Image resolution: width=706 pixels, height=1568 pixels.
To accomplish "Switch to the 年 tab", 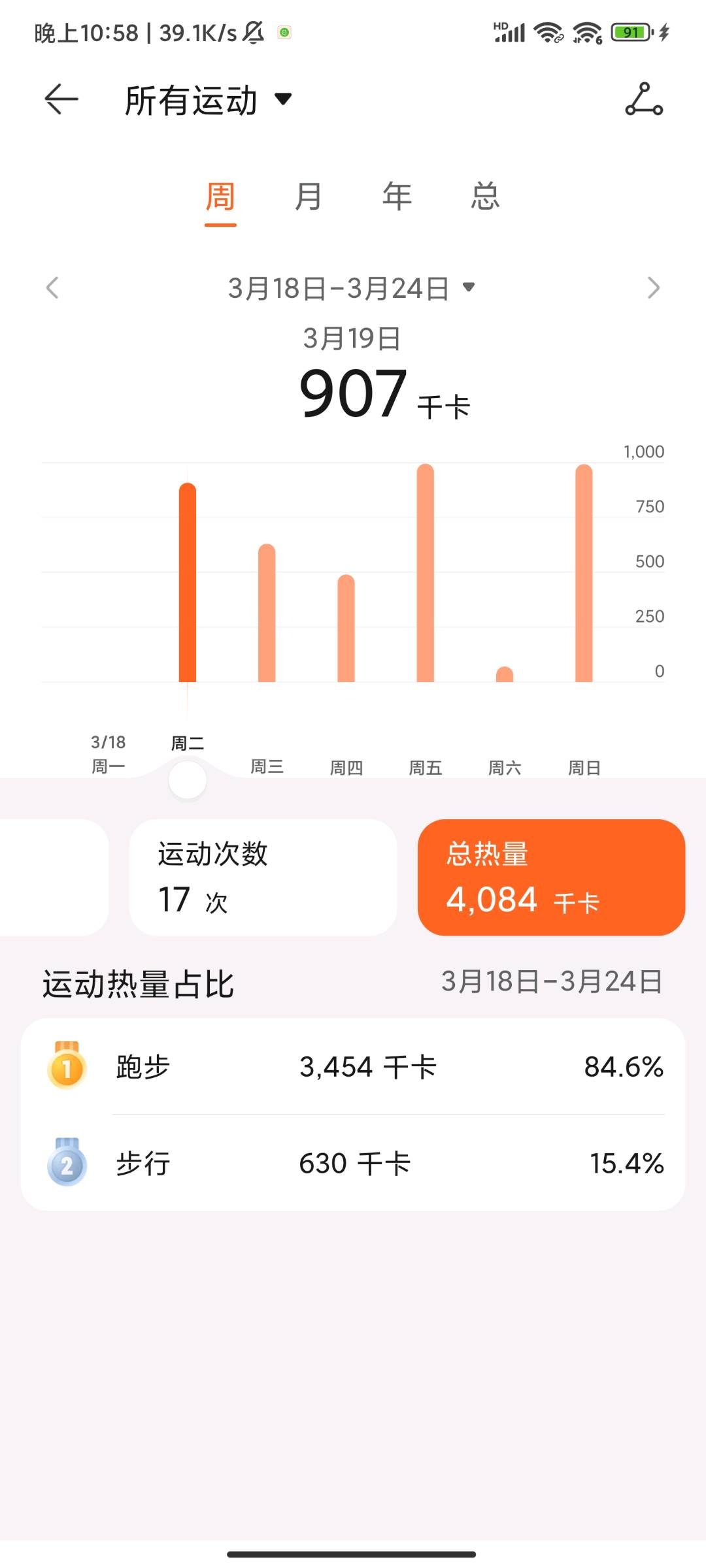I will (397, 196).
